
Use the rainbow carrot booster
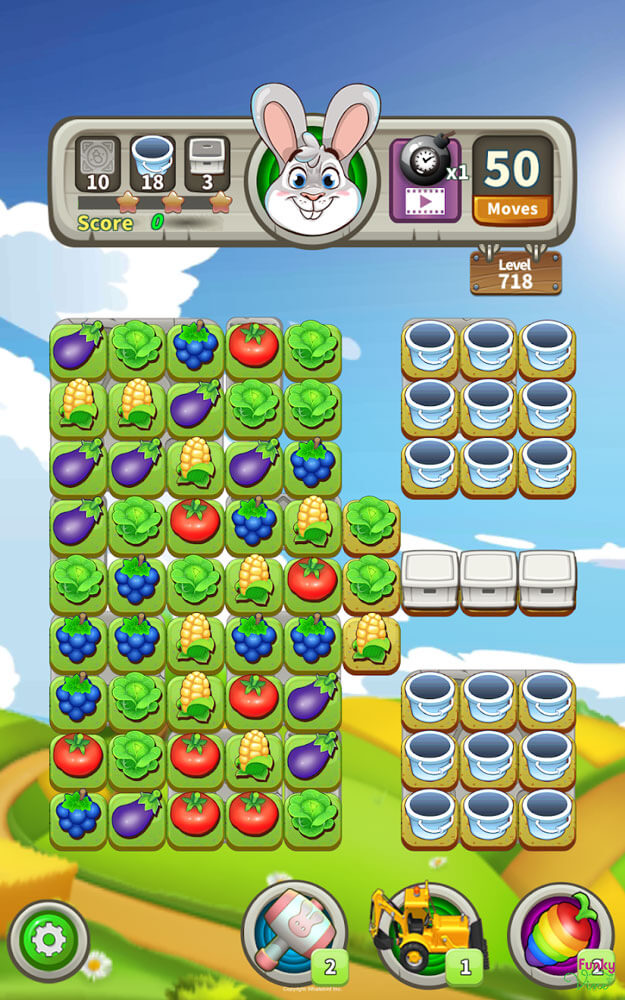(560, 935)
